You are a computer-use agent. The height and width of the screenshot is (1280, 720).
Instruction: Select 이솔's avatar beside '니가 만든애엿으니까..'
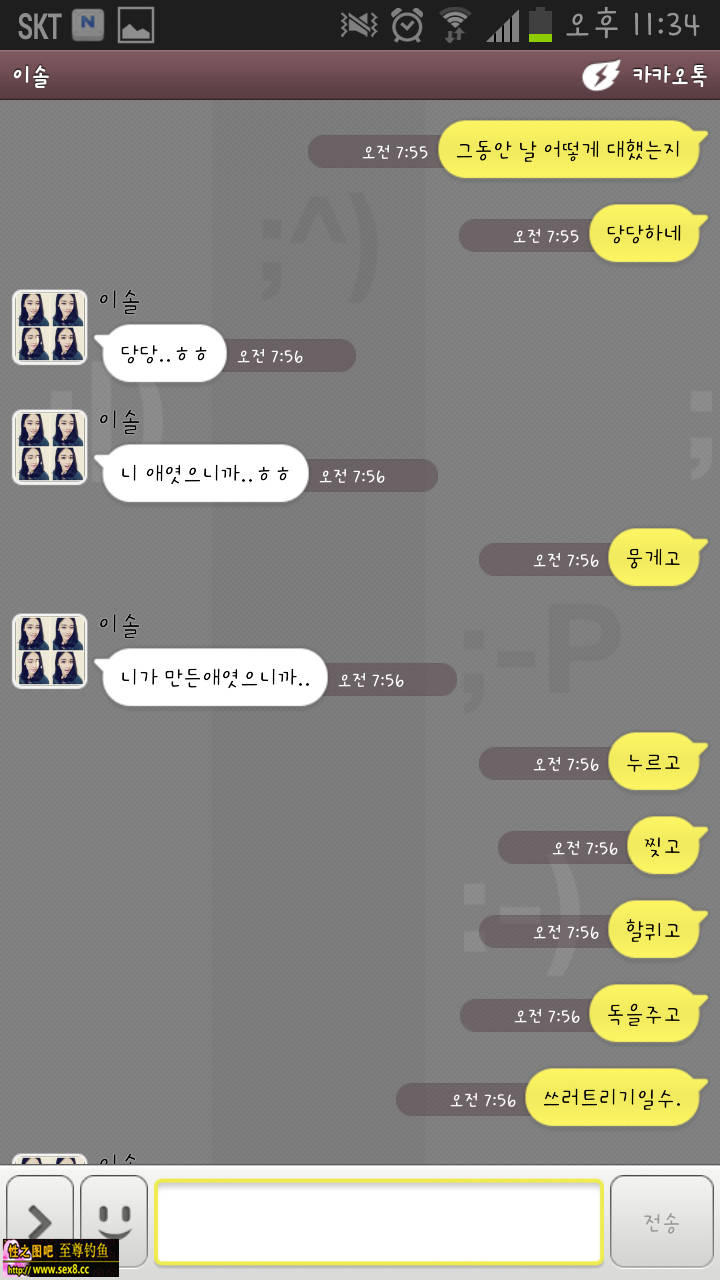tap(50, 651)
